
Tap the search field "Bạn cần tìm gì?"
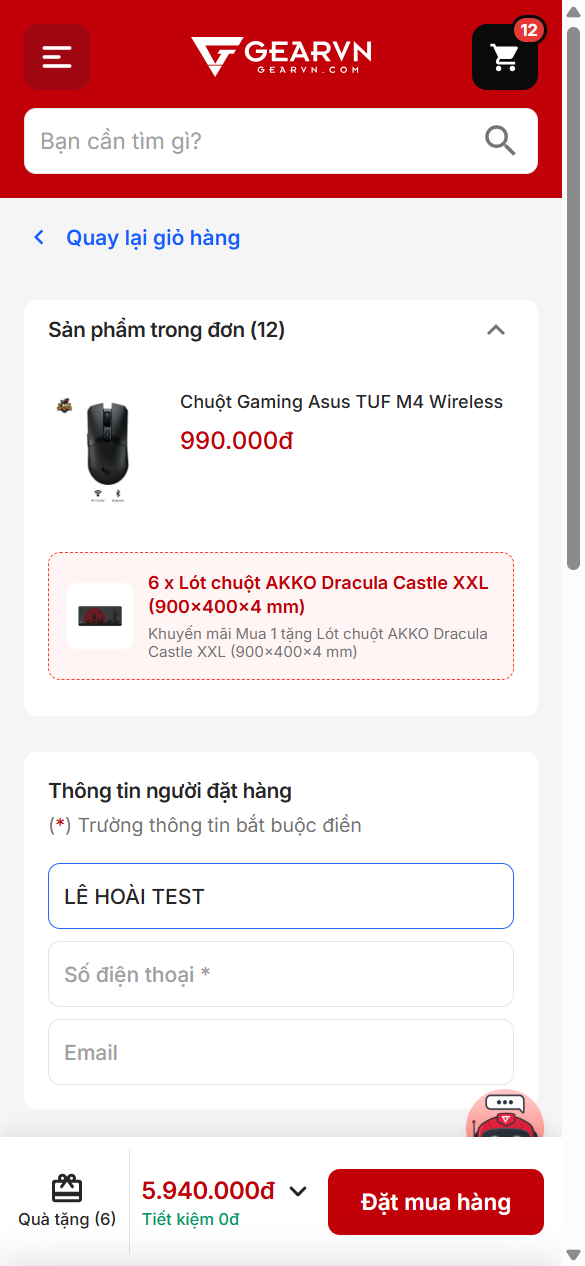coord(255,141)
